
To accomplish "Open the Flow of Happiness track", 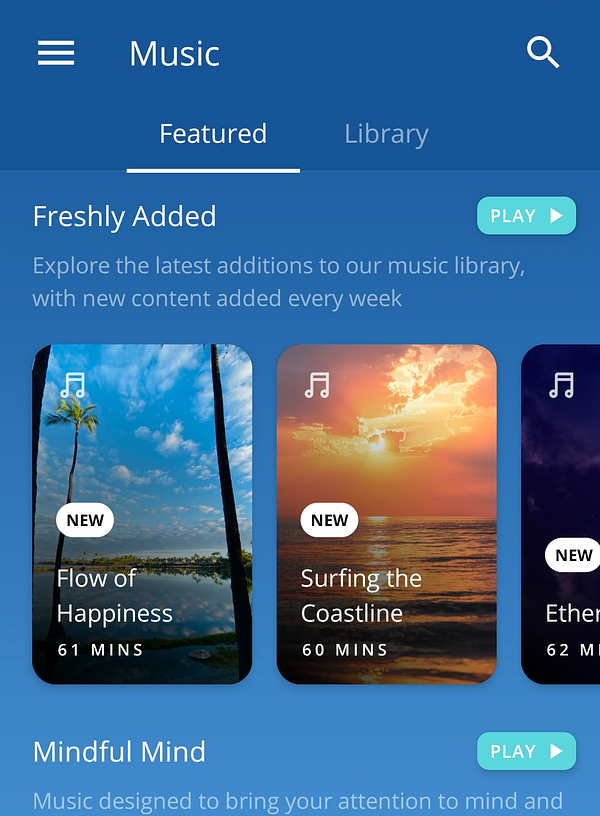I will tap(142, 514).
